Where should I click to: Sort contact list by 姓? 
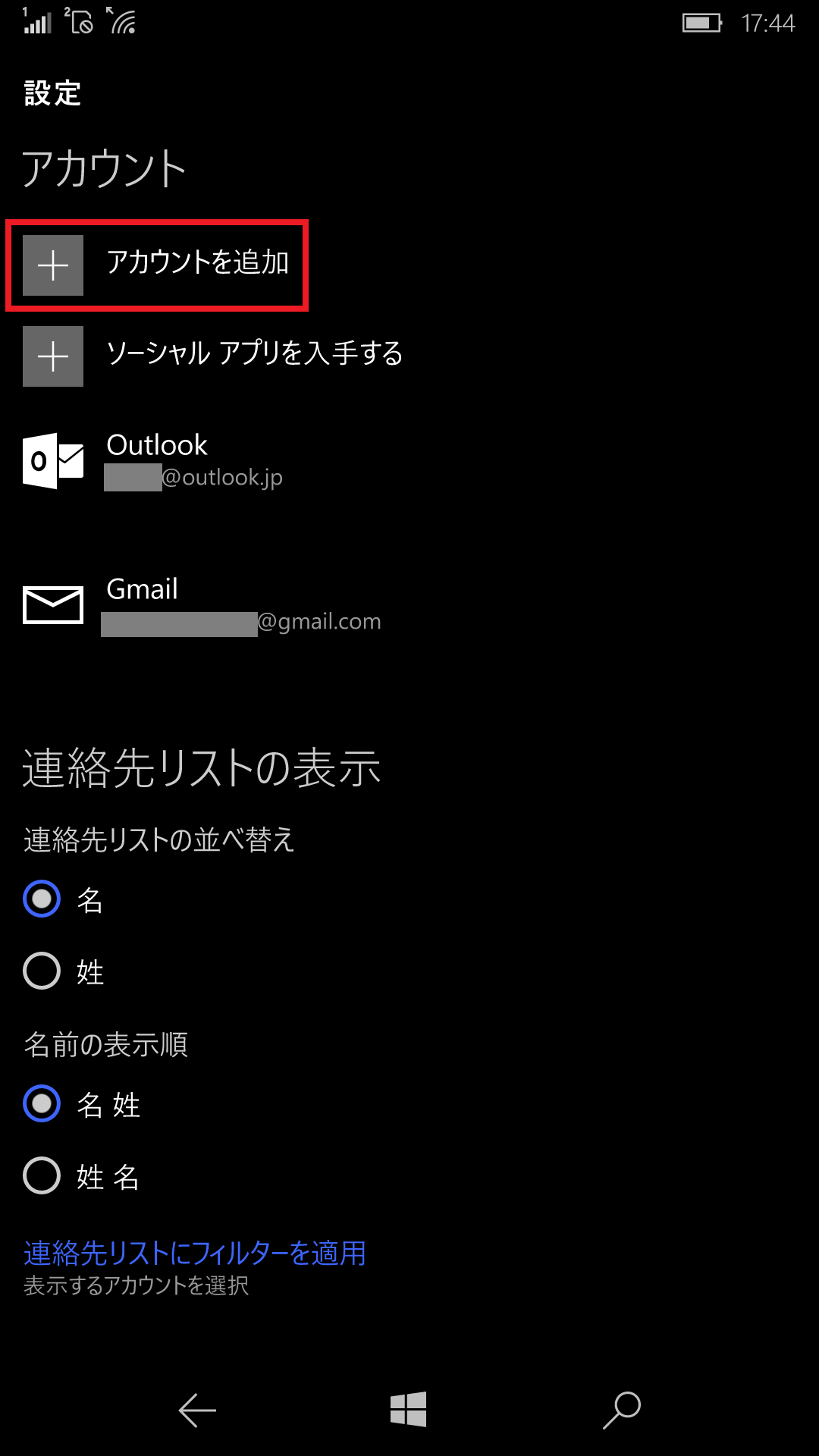point(64,971)
